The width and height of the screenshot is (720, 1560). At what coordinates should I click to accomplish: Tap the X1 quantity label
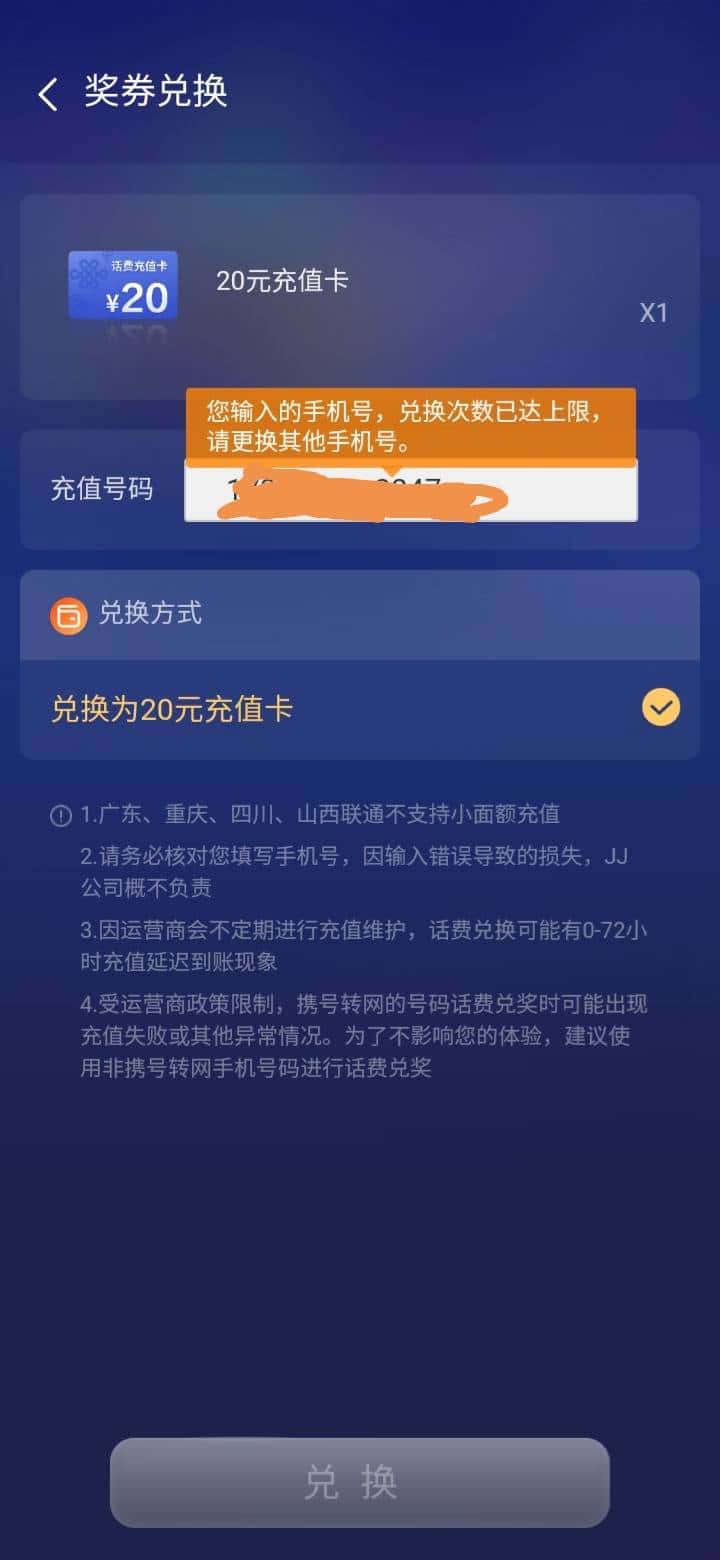pos(654,313)
